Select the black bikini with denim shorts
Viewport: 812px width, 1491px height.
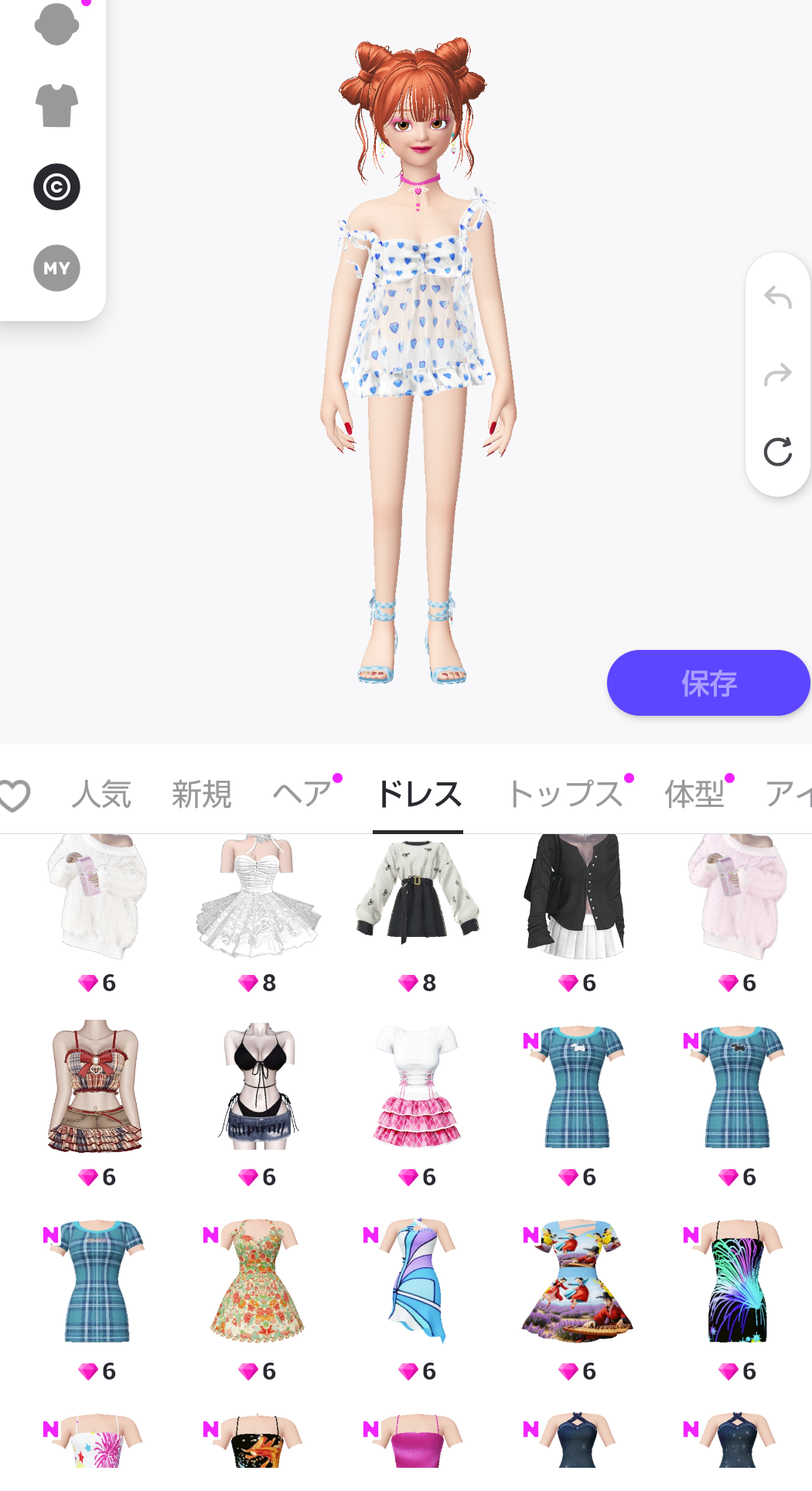coord(258,1087)
